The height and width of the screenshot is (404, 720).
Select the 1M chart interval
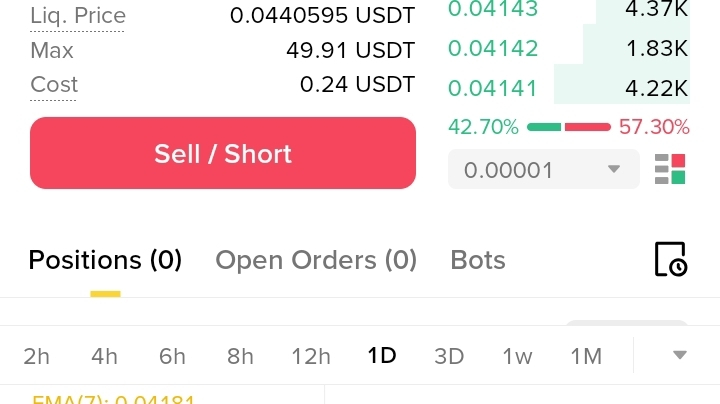pyautogui.click(x=586, y=356)
